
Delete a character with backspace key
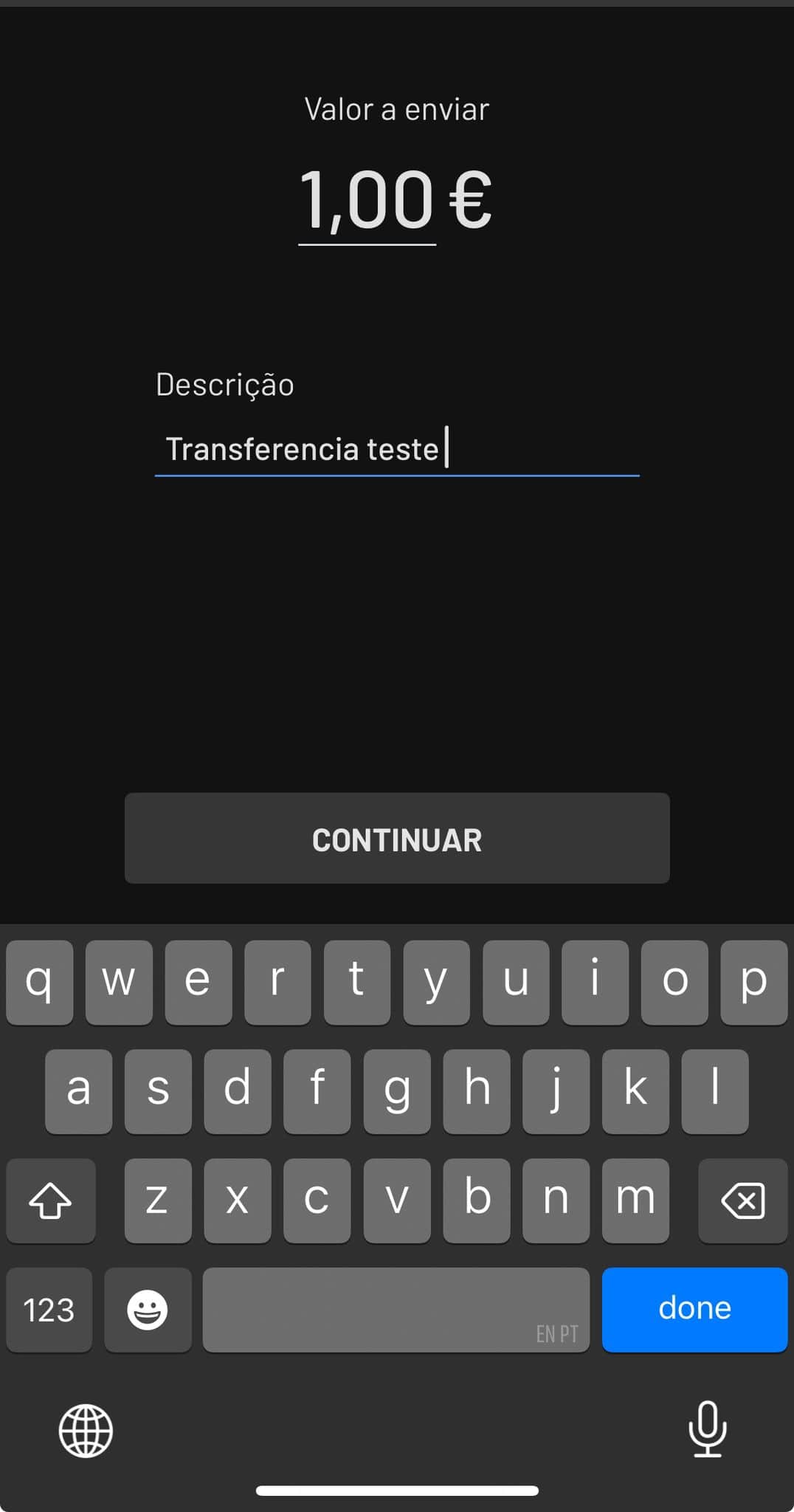(742, 1200)
